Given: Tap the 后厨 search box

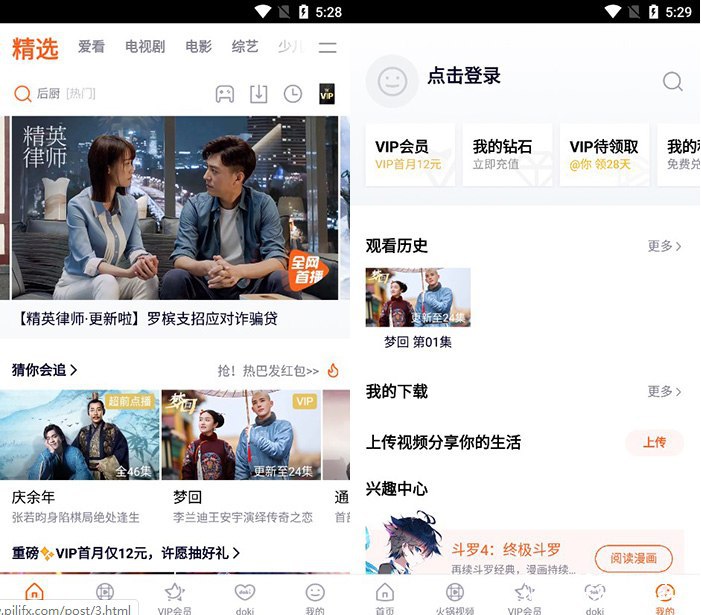Looking at the screenshot, I should (100, 94).
